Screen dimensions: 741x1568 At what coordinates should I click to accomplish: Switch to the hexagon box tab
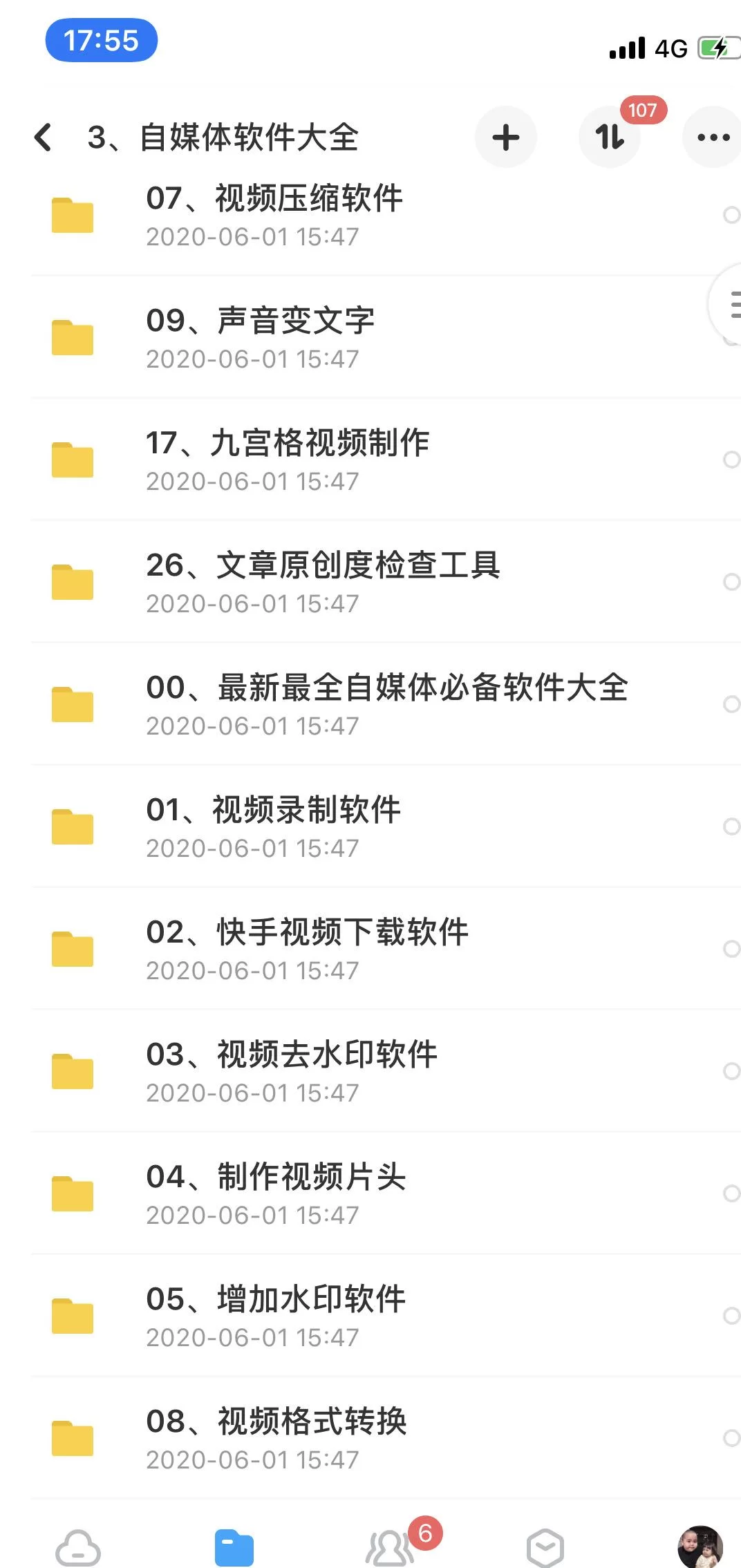click(545, 1548)
